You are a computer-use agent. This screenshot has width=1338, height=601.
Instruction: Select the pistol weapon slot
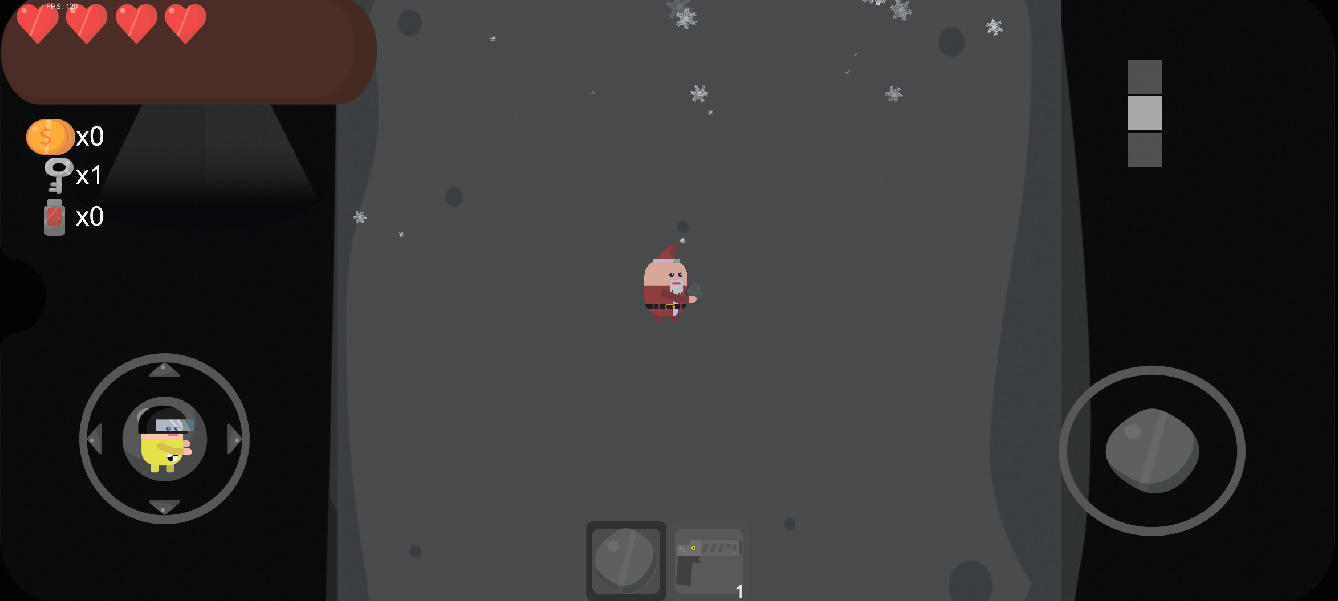[709, 562]
